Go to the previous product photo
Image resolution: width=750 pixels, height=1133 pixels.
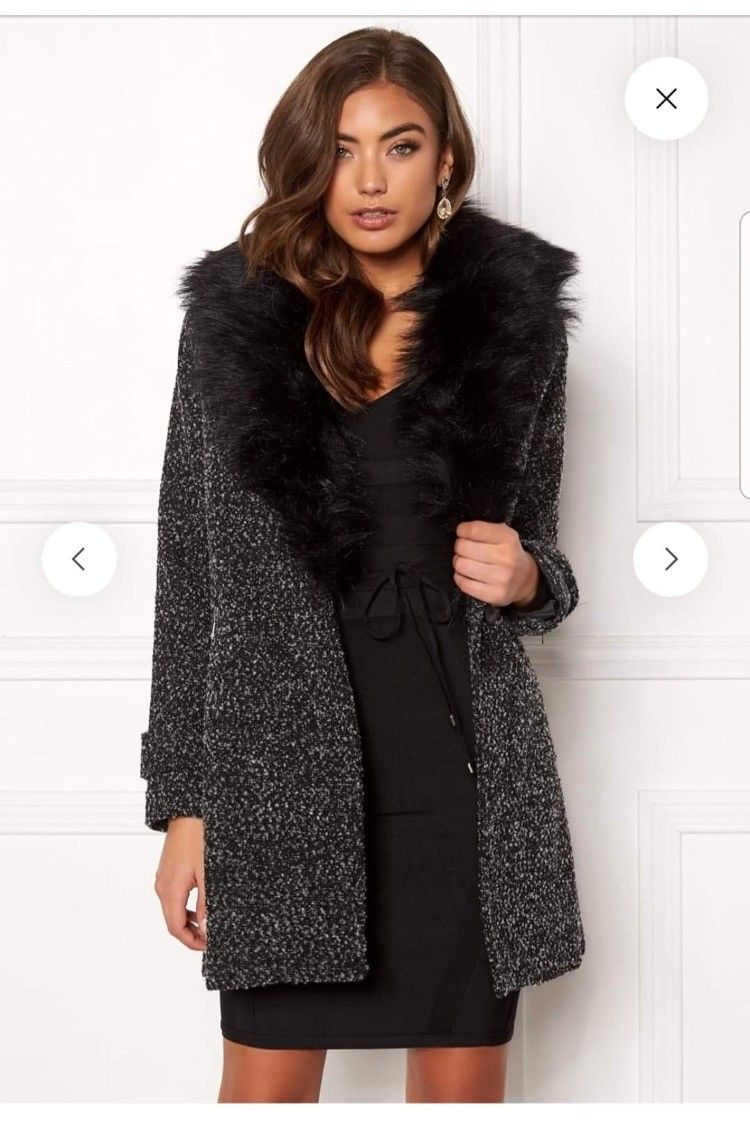[x=79, y=559]
